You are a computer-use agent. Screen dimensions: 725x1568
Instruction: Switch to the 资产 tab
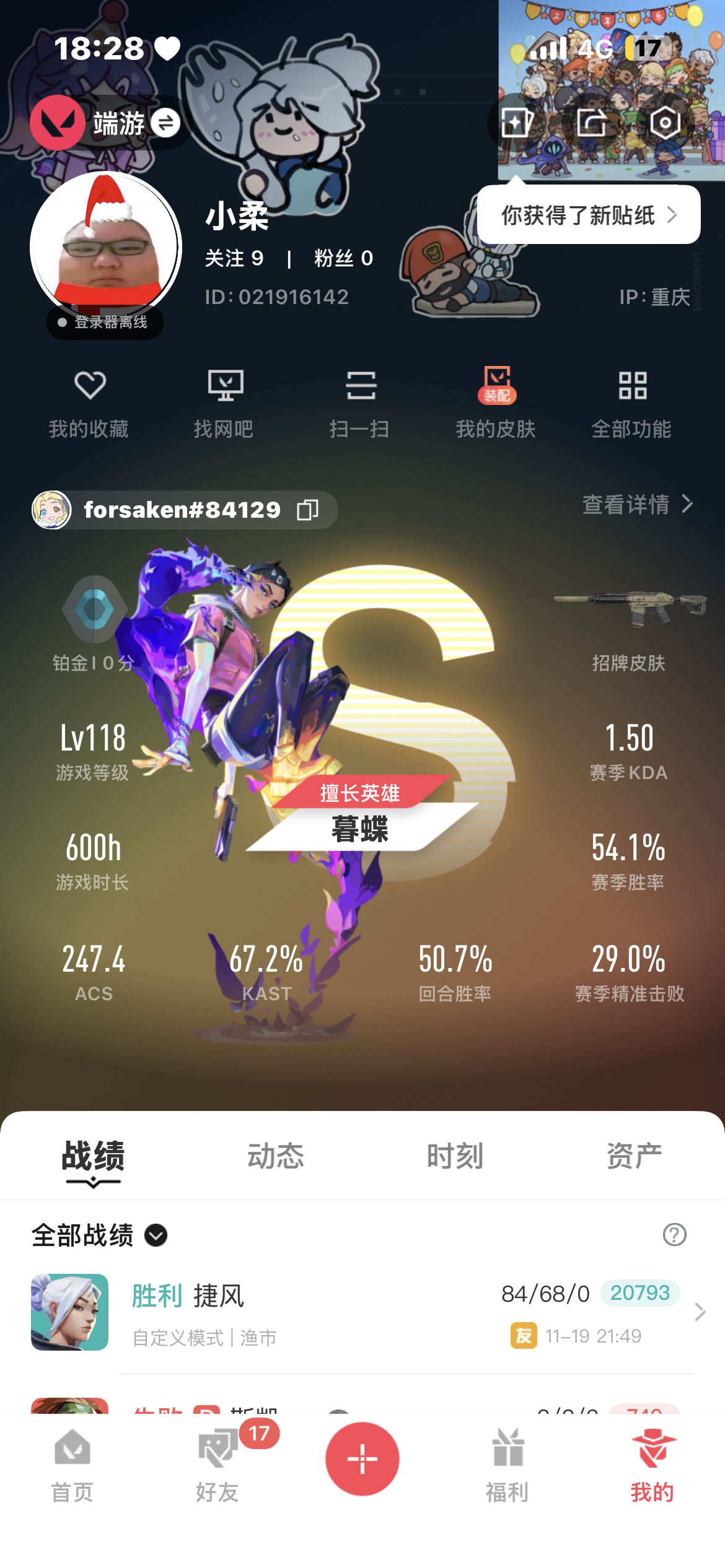pyautogui.click(x=634, y=1156)
